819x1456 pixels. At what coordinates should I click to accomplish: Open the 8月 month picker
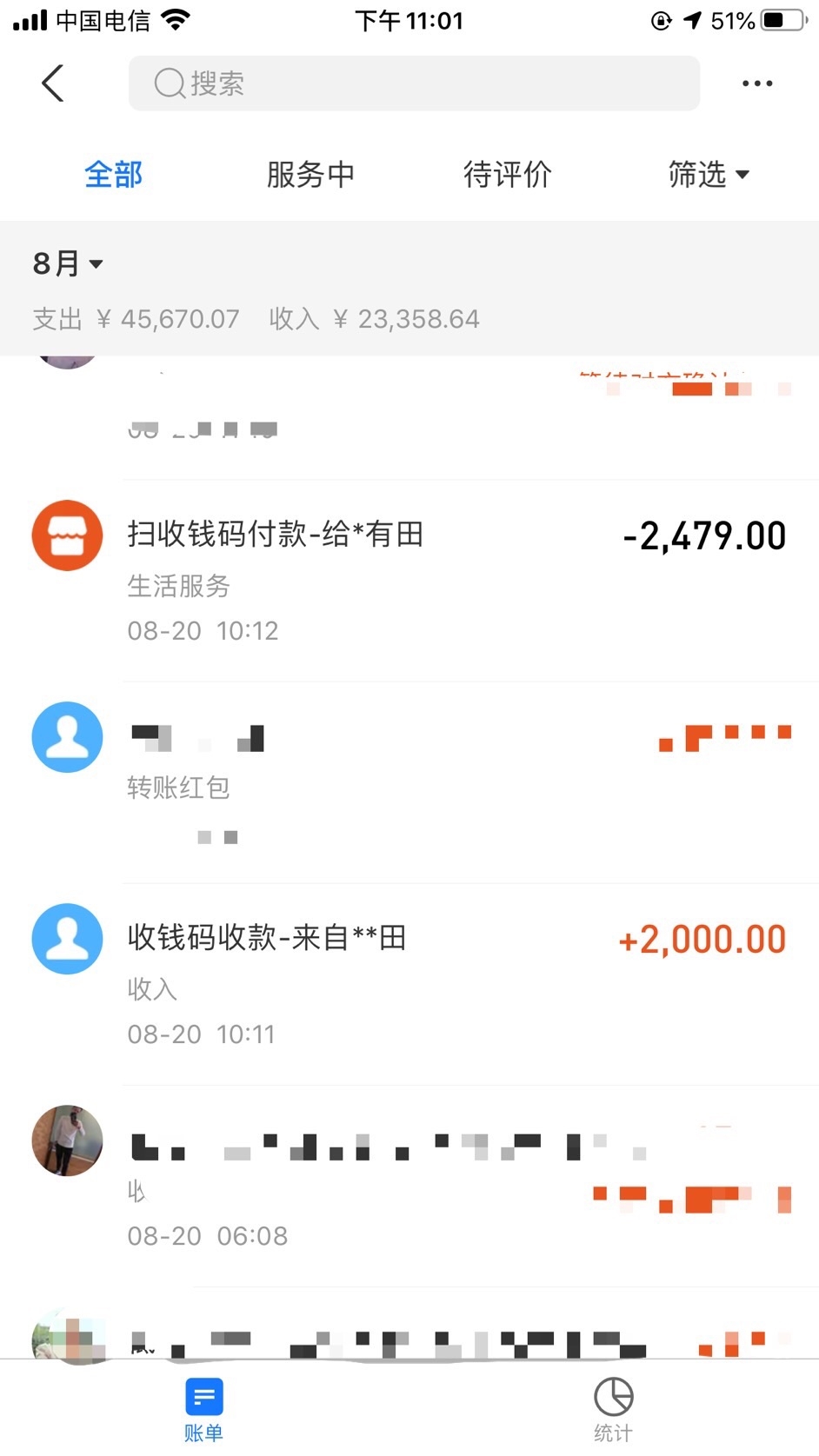68,263
